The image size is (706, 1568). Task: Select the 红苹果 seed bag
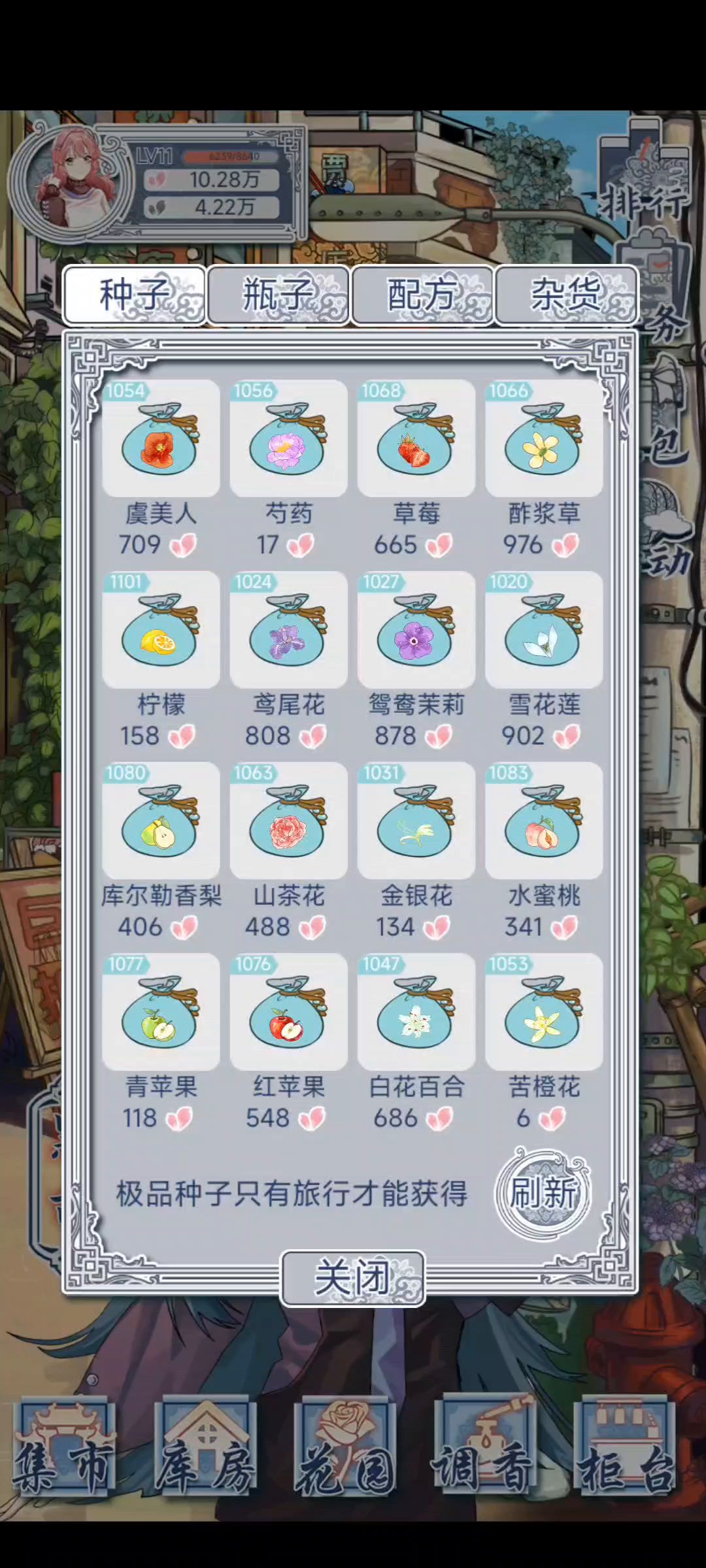pyautogui.click(x=288, y=1012)
